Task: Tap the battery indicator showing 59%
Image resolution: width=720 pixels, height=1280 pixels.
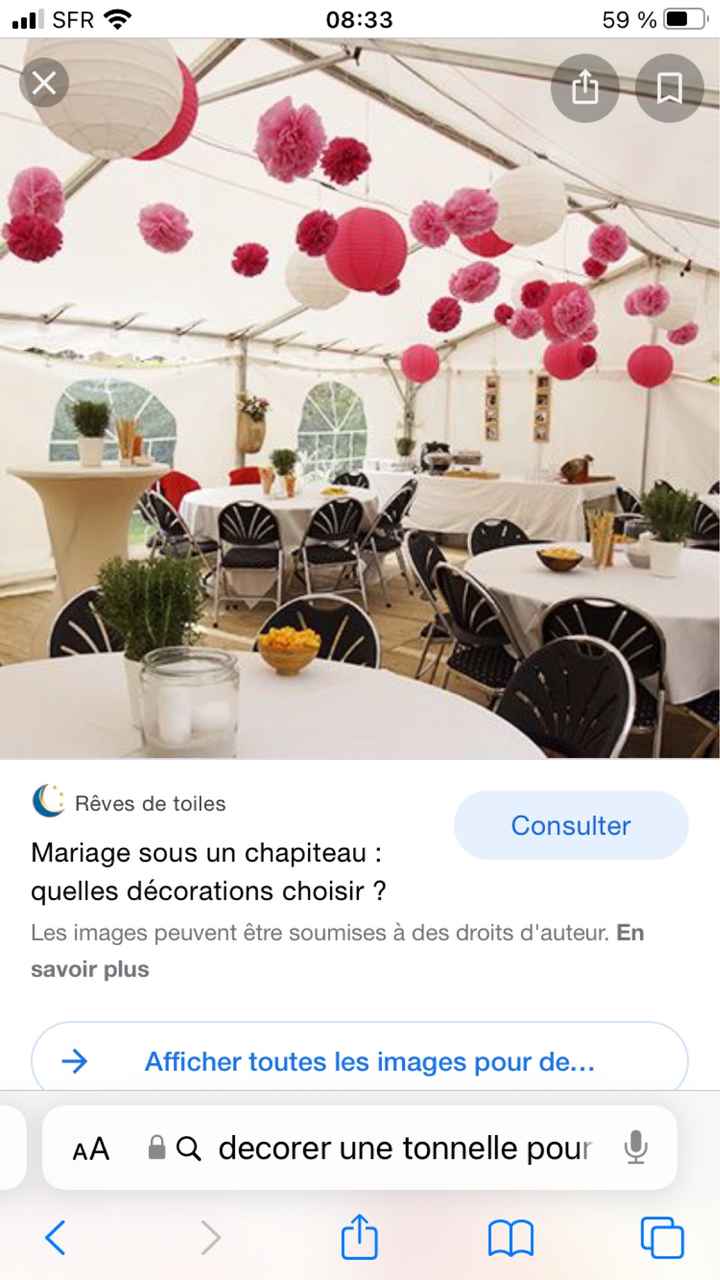Action: click(683, 18)
